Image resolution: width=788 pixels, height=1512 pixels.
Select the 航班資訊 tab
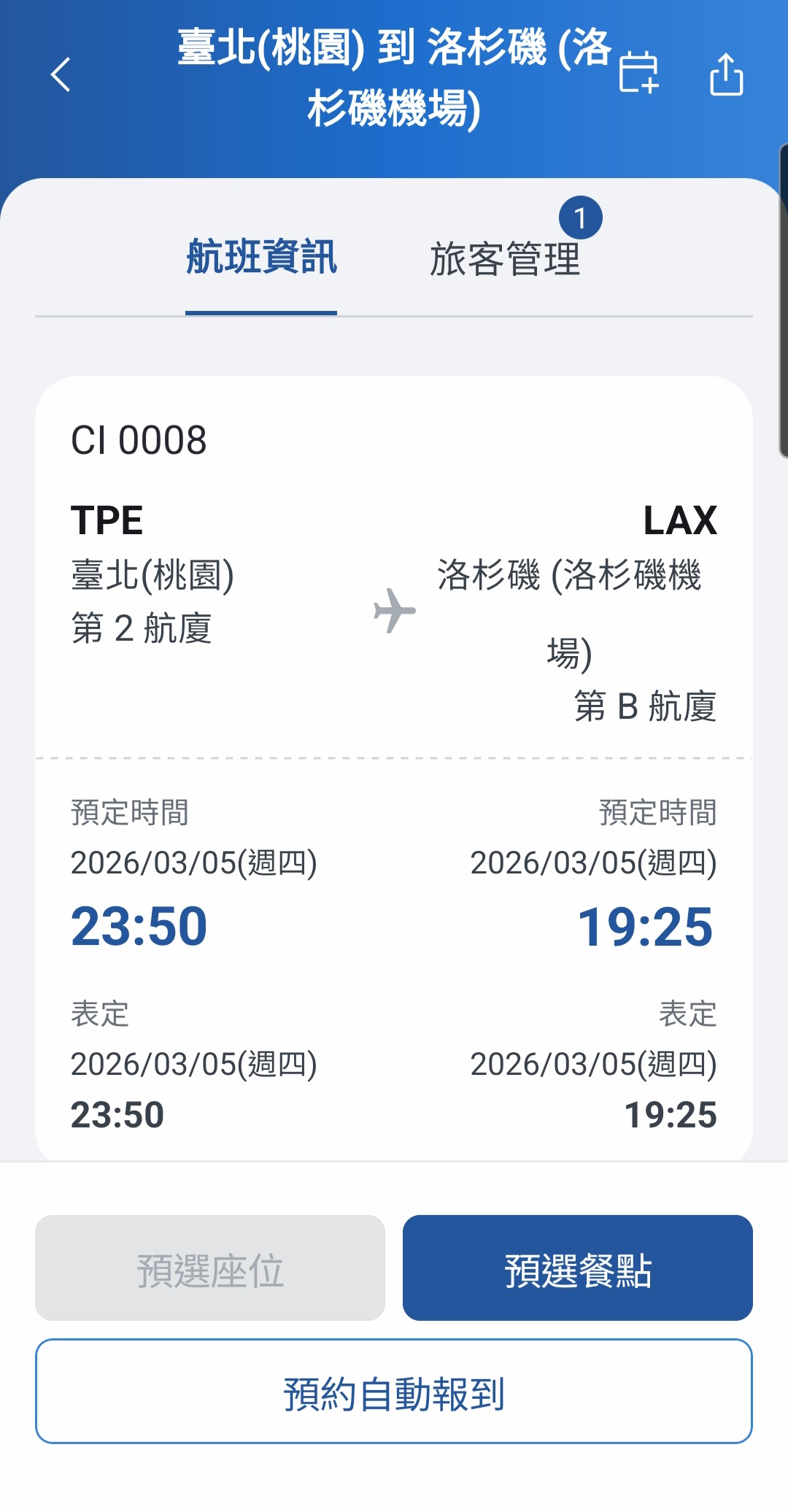pos(261,258)
